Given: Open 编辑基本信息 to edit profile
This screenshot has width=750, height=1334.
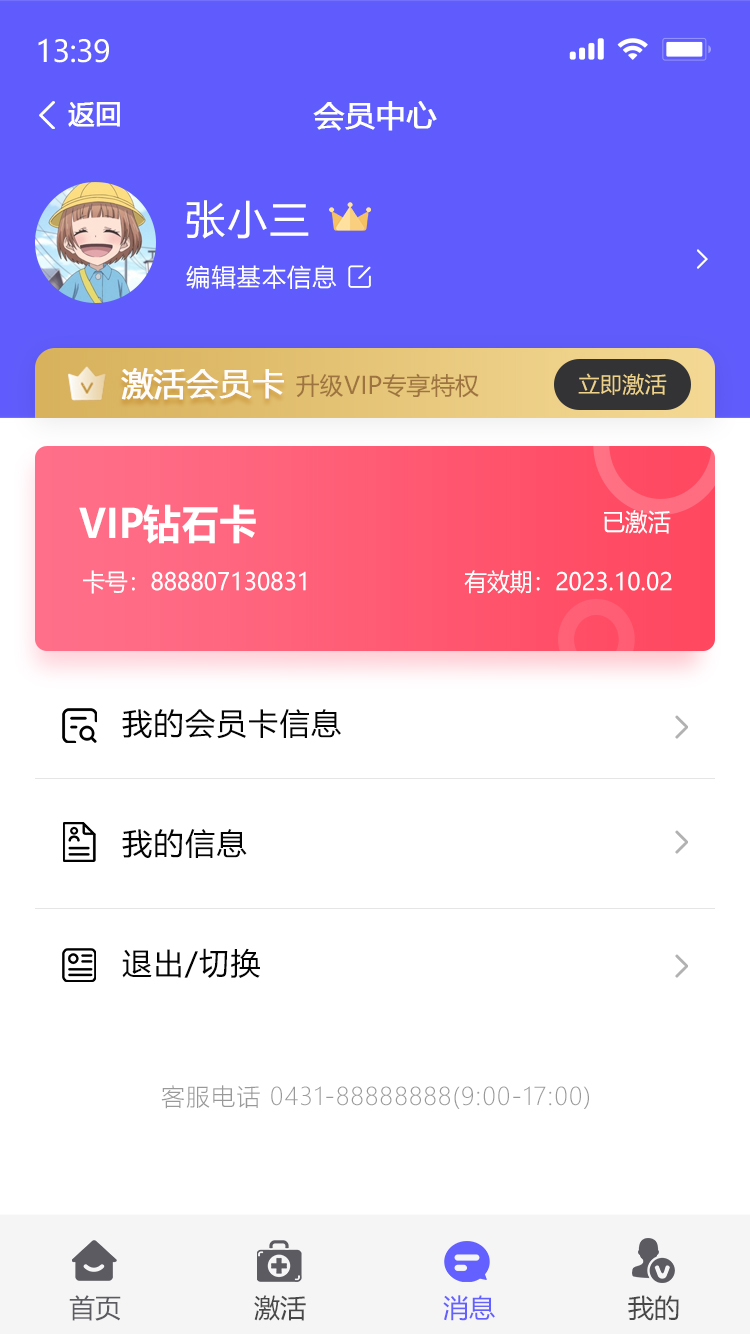Looking at the screenshot, I should pos(278,277).
